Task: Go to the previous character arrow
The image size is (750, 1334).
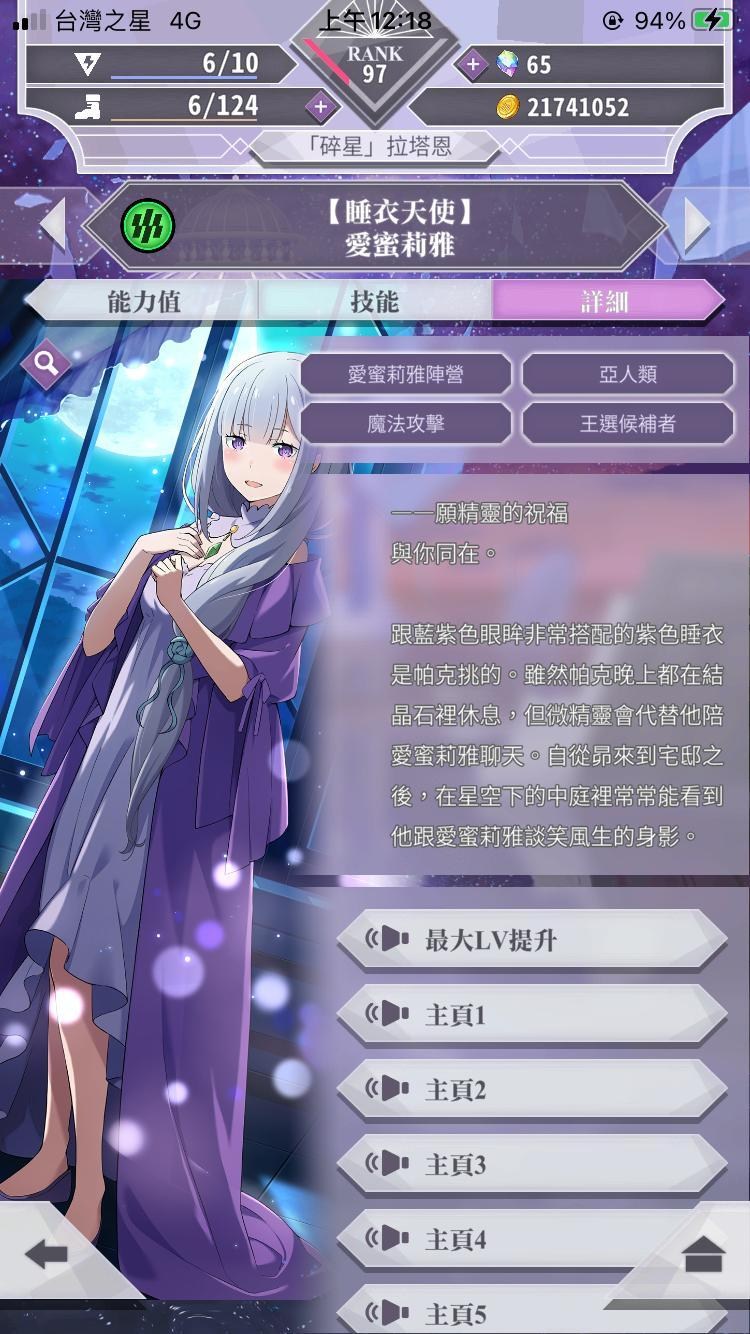Action: pyautogui.click(x=53, y=225)
